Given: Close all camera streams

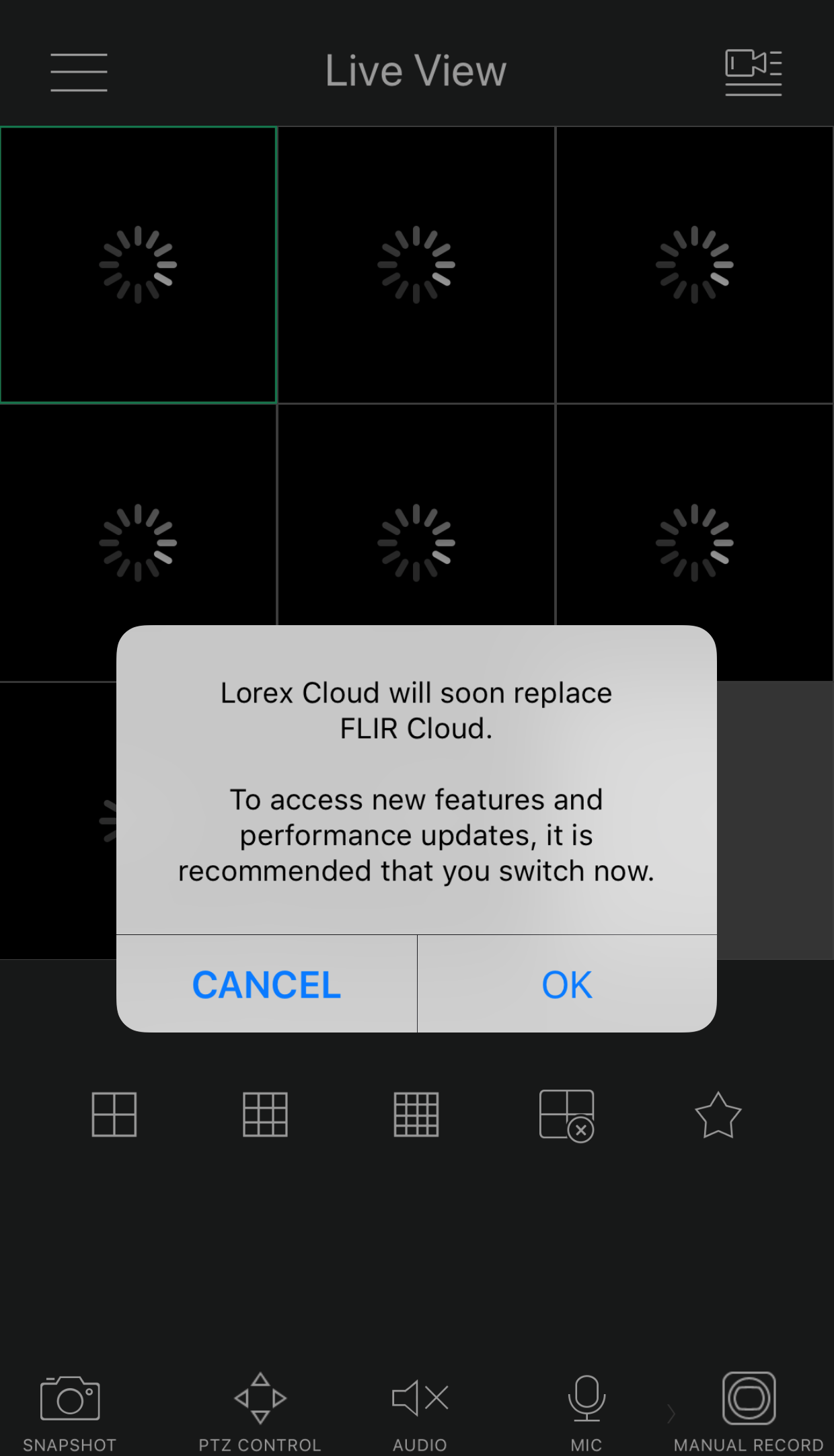Looking at the screenshot, I should point(567,1116).
